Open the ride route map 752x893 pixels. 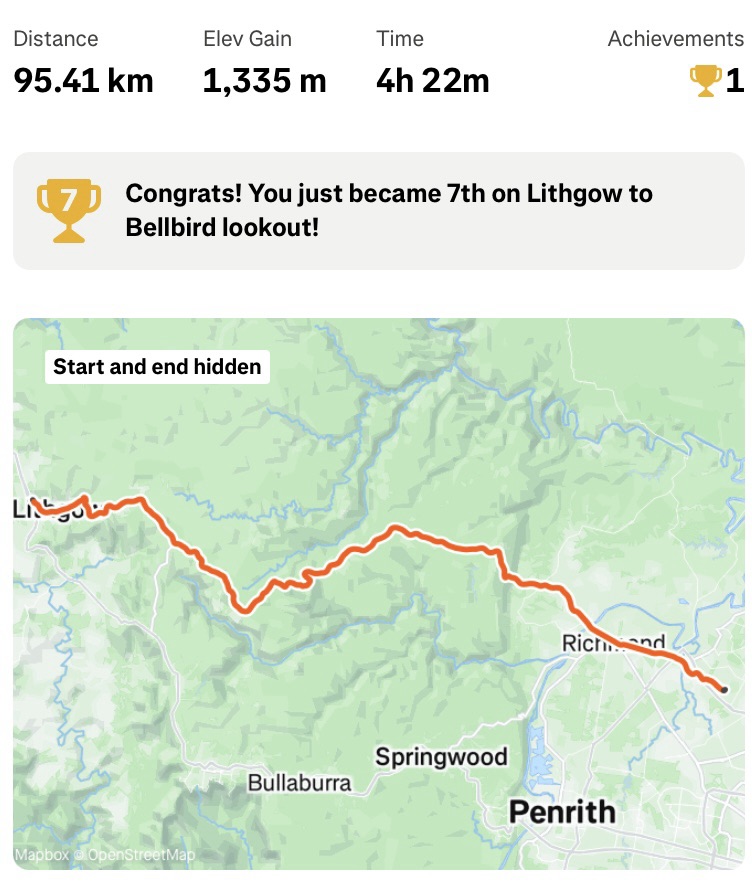point(378,592)
